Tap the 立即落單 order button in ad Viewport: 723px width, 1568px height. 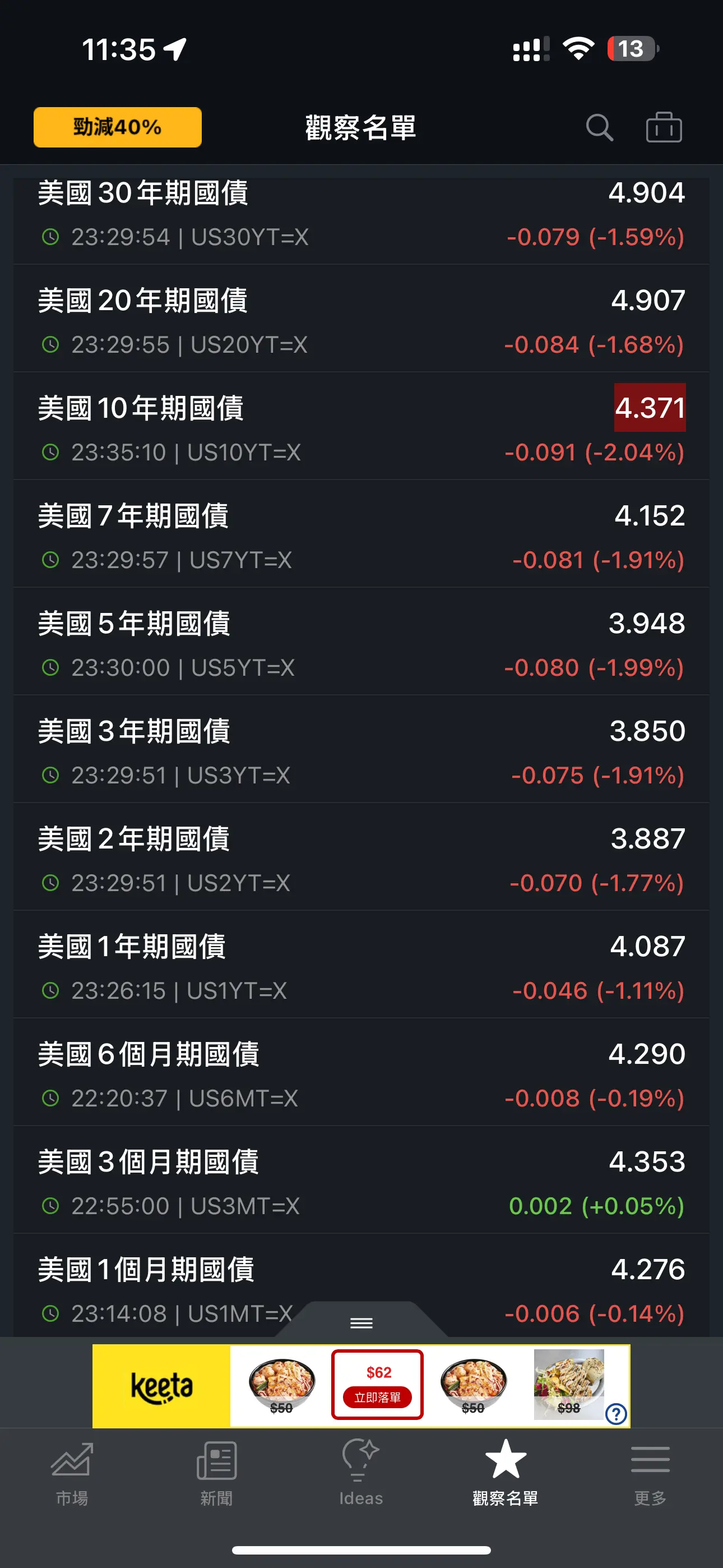tap(377, 1397)
